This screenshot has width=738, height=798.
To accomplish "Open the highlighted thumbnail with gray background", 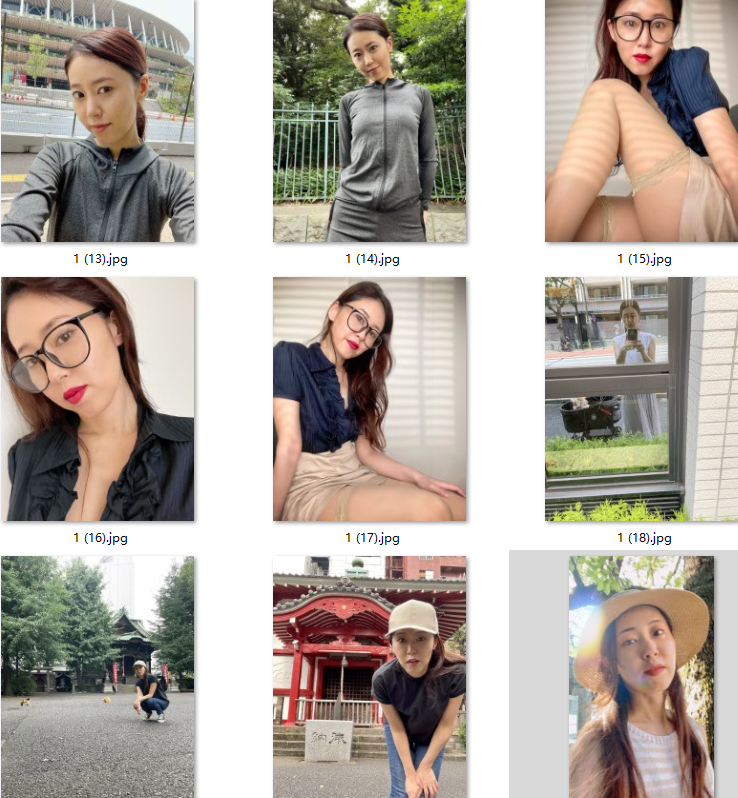I will coord(641,676).
